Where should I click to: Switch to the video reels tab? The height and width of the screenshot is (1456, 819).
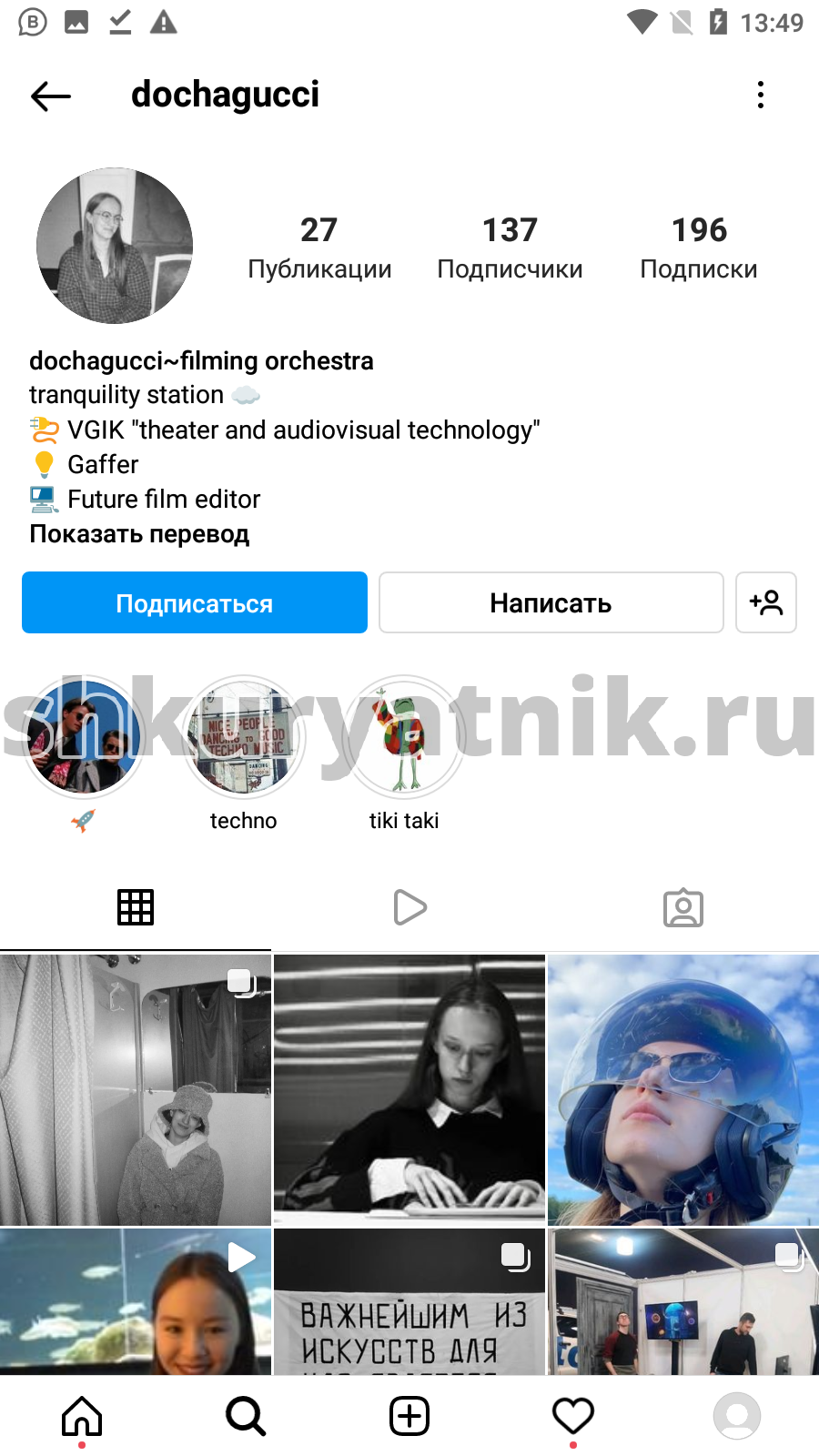tap(409, 907)
